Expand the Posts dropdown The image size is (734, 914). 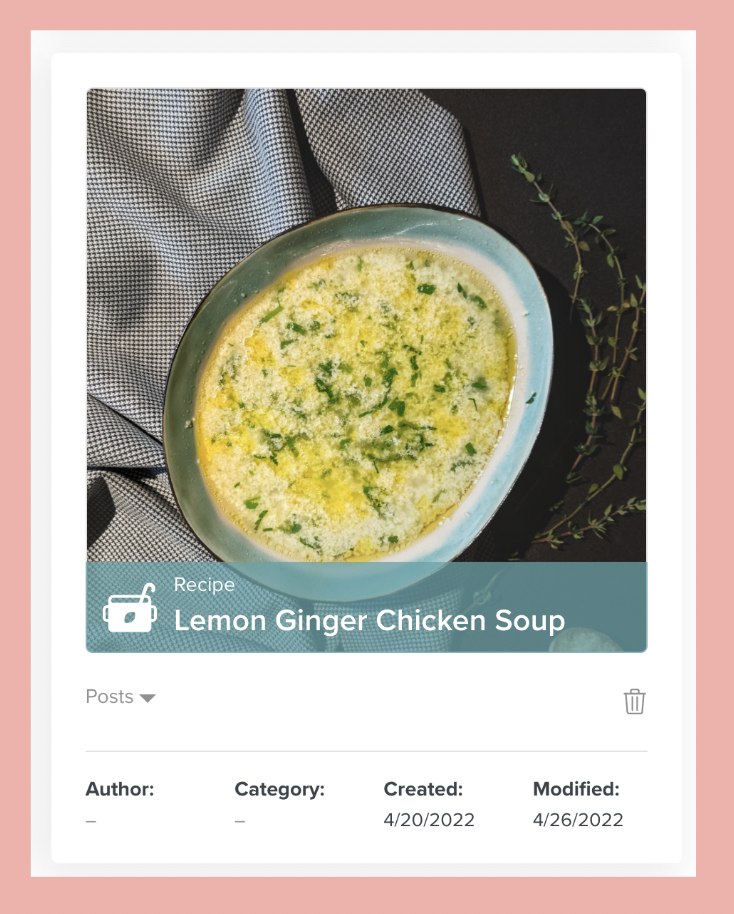(x=121, y=697)
